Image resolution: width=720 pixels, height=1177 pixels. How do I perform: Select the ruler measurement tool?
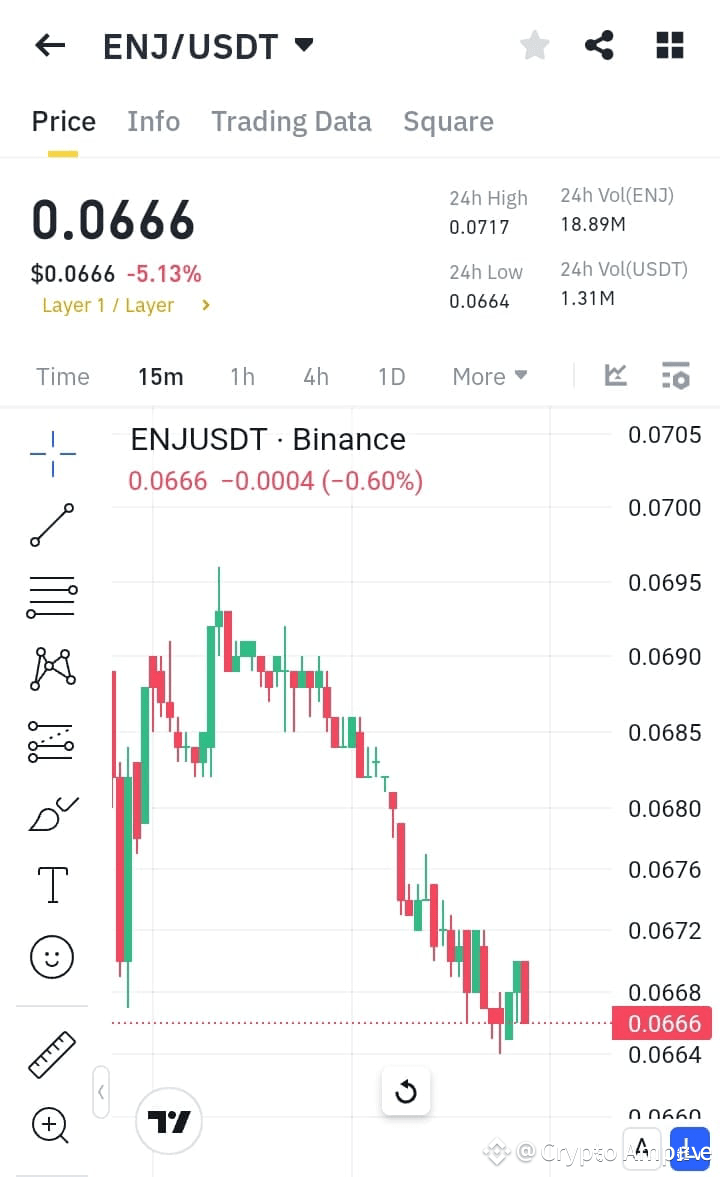(x=52, y=1053)
